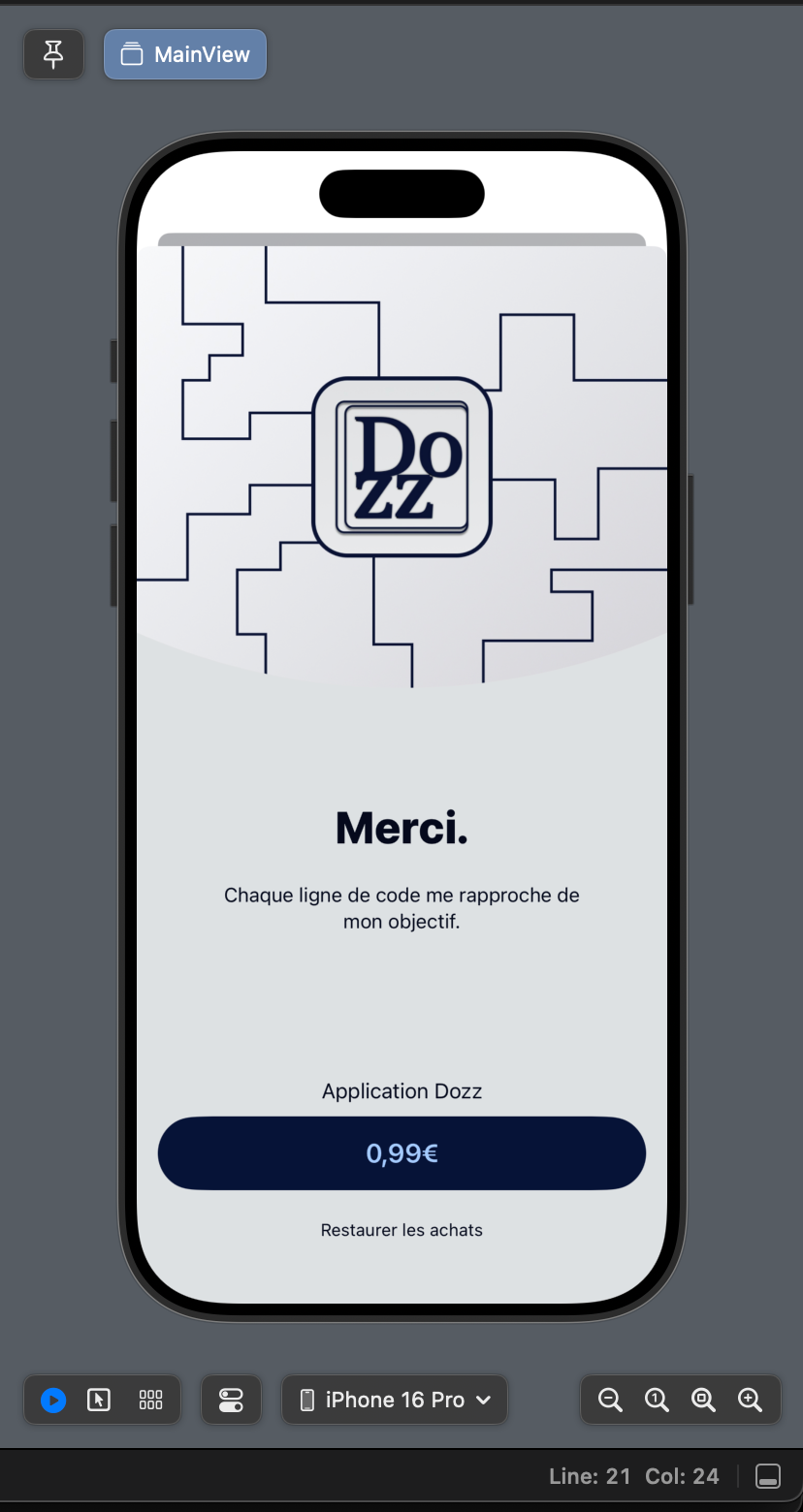Zoom out the preview canvas
Image resolution: width=803 pixels, height=1512 pixels.
[610, 1400]
